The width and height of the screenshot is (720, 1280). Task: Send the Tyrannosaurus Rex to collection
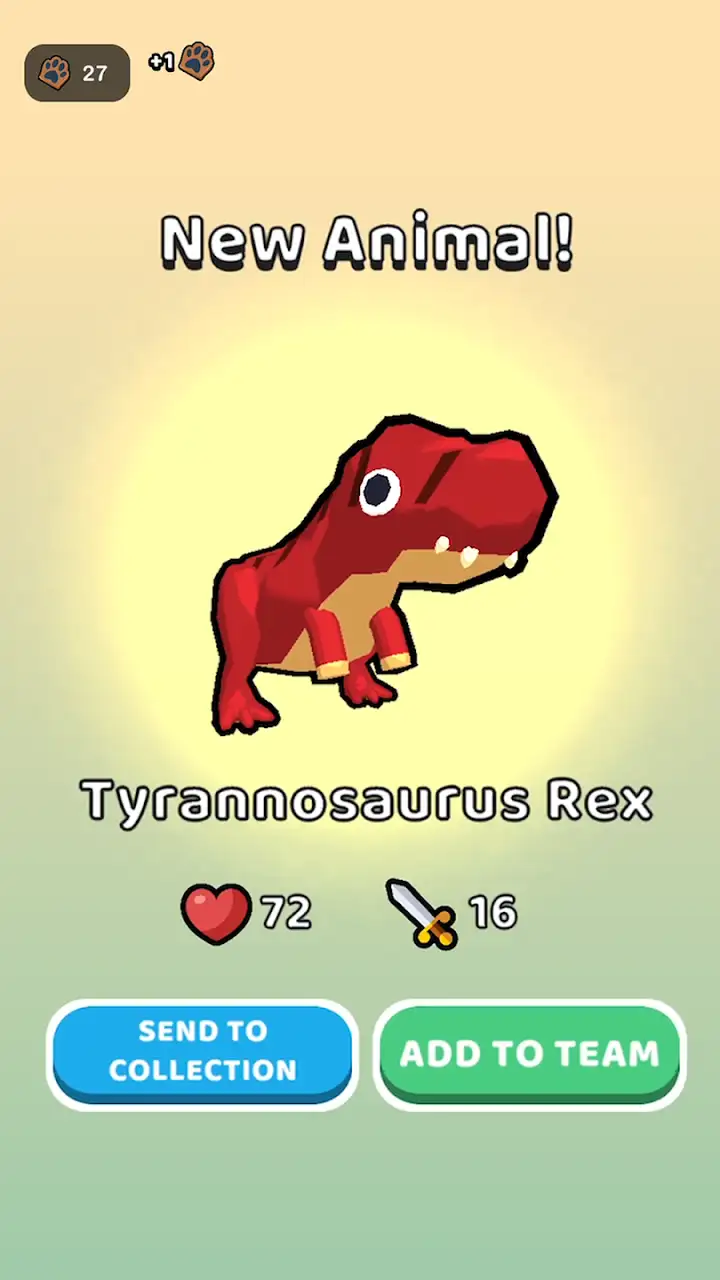(202, 1054)
